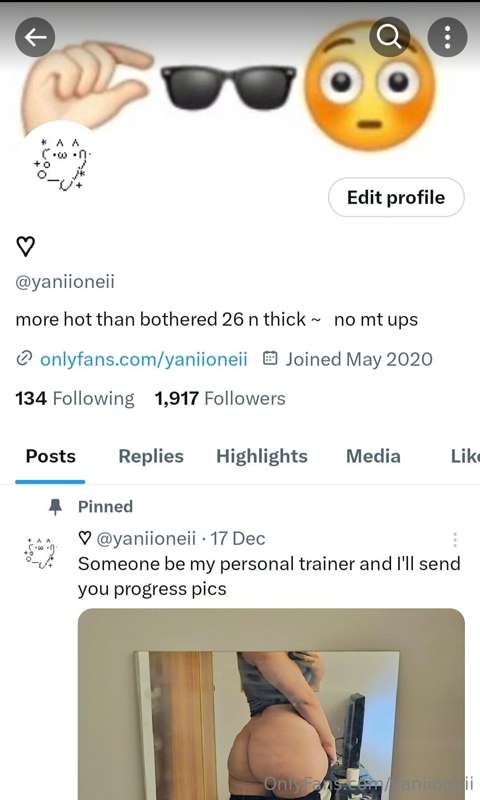This screenshot has height=800, width=480.
Task: Tap the avatar beside the pinned post
Action: coord(40,553)
